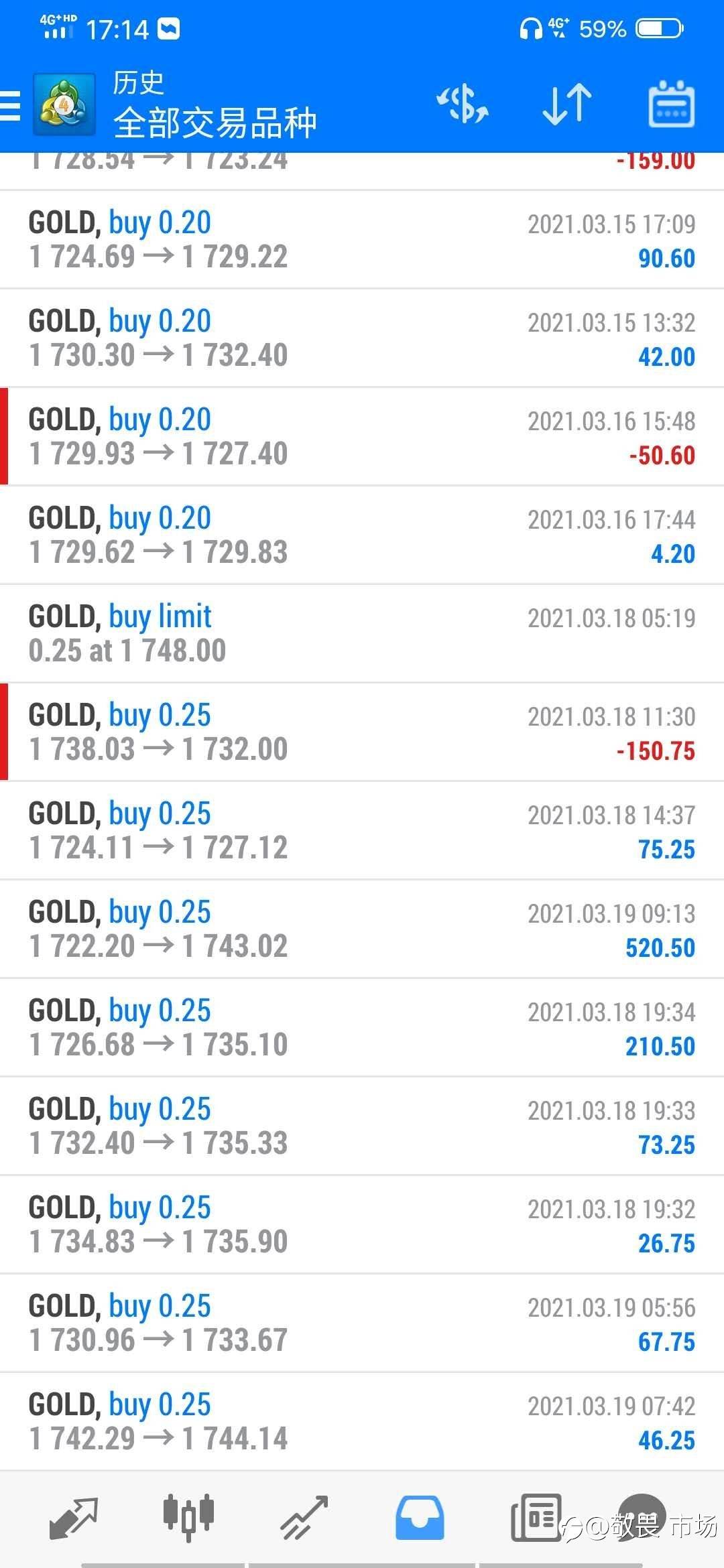Image resolution: width=724 pixels, height=1568 pixels.
Task: View GOLD trade with 4.20 profit
Action: [362, 535]
